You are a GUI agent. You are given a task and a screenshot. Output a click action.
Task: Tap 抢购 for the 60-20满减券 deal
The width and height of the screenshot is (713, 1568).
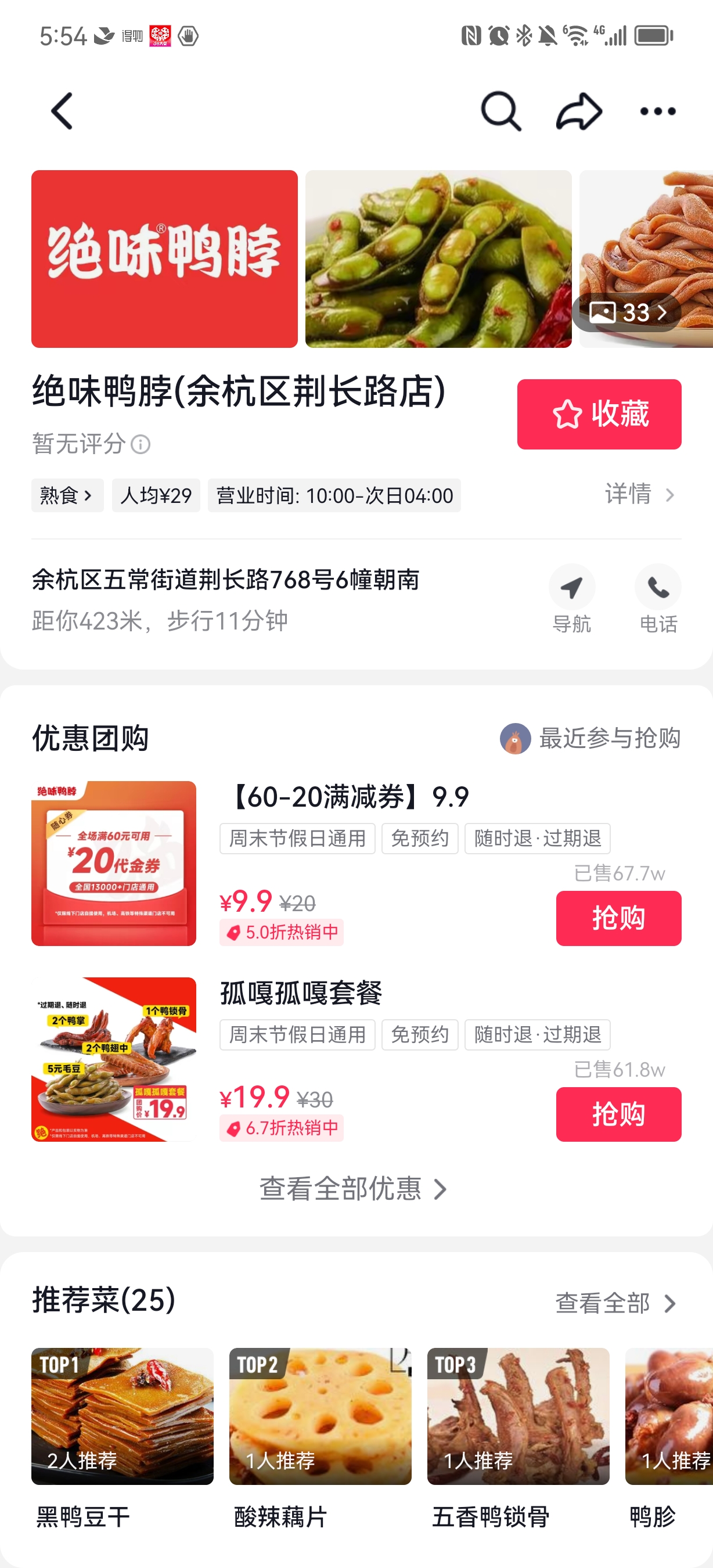[x=618, y=918]
